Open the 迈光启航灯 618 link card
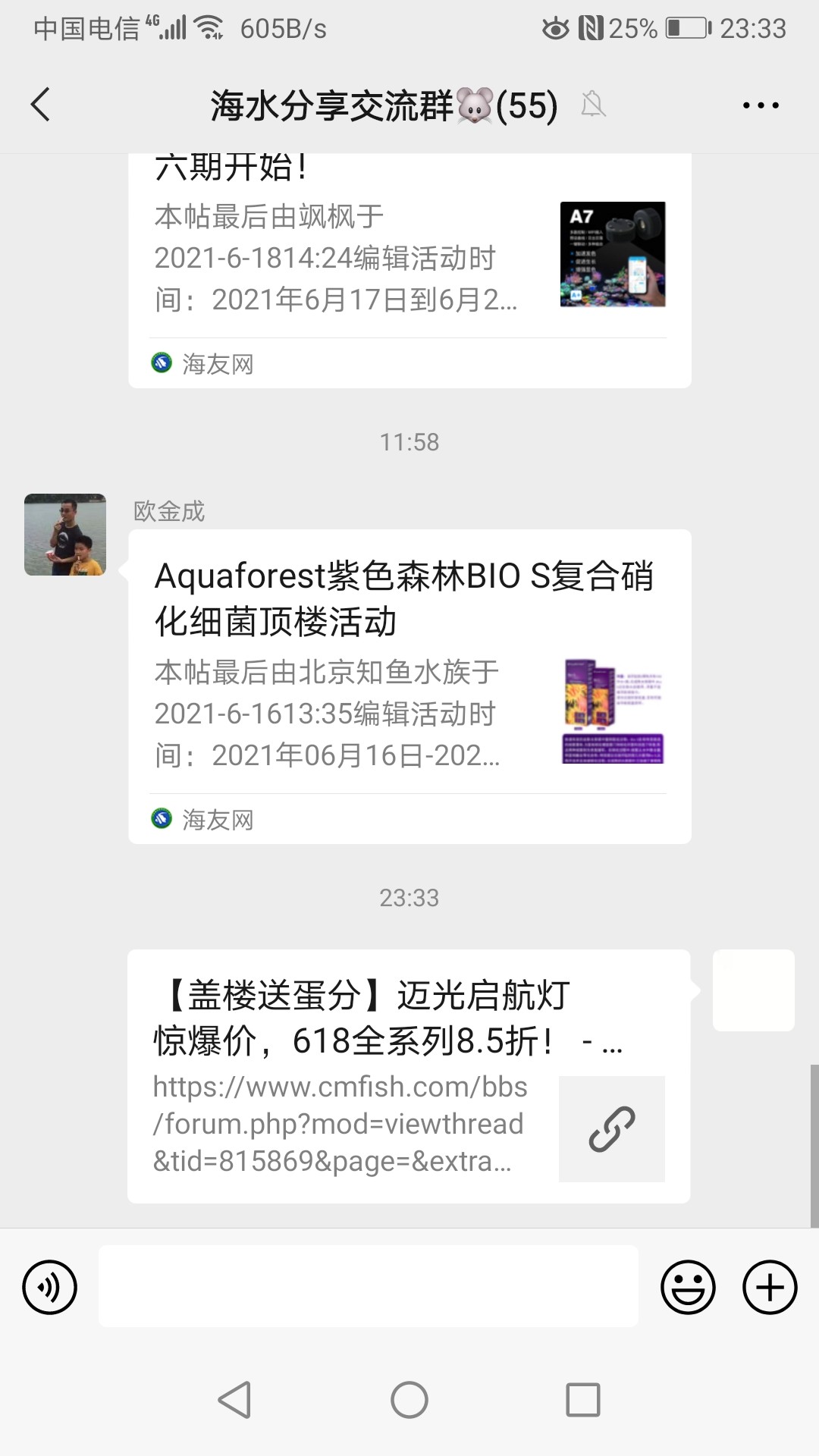819x1456 pixels. [408, 1075]
